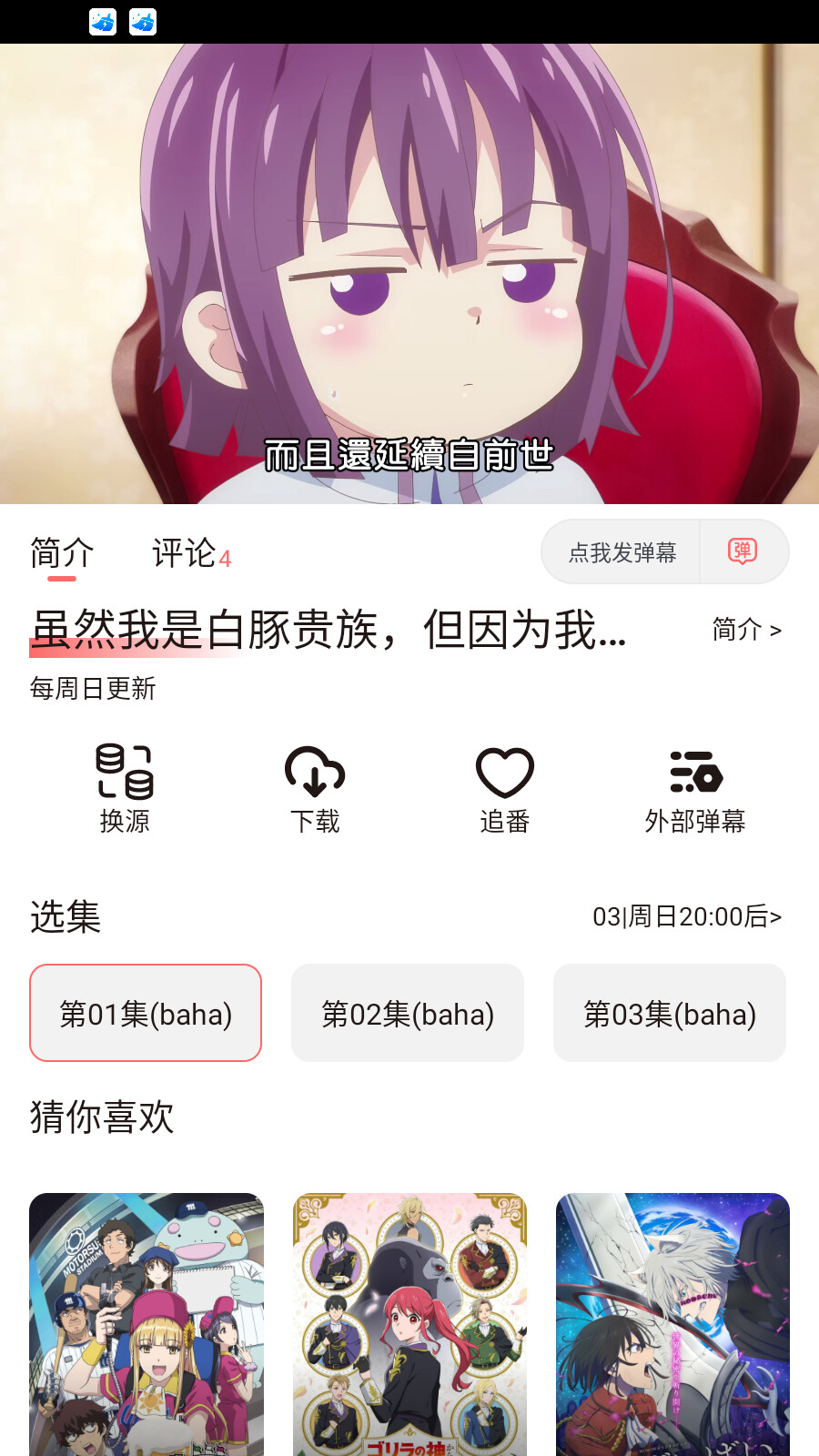Select episode 第01集(baha)
Screen dimensions: 819x1456
[x=146, y=1013]
